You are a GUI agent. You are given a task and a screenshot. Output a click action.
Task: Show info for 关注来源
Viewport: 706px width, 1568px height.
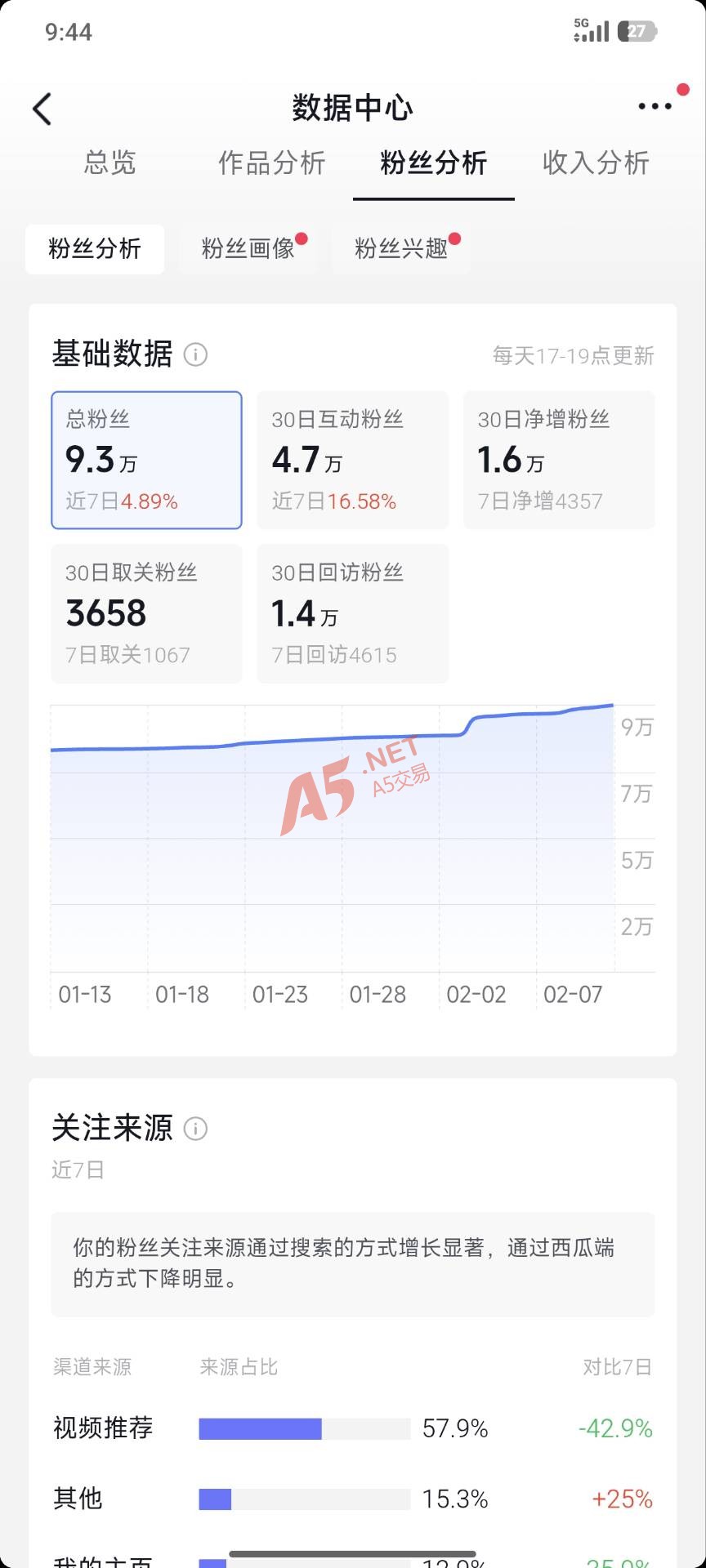(195, 1129)
